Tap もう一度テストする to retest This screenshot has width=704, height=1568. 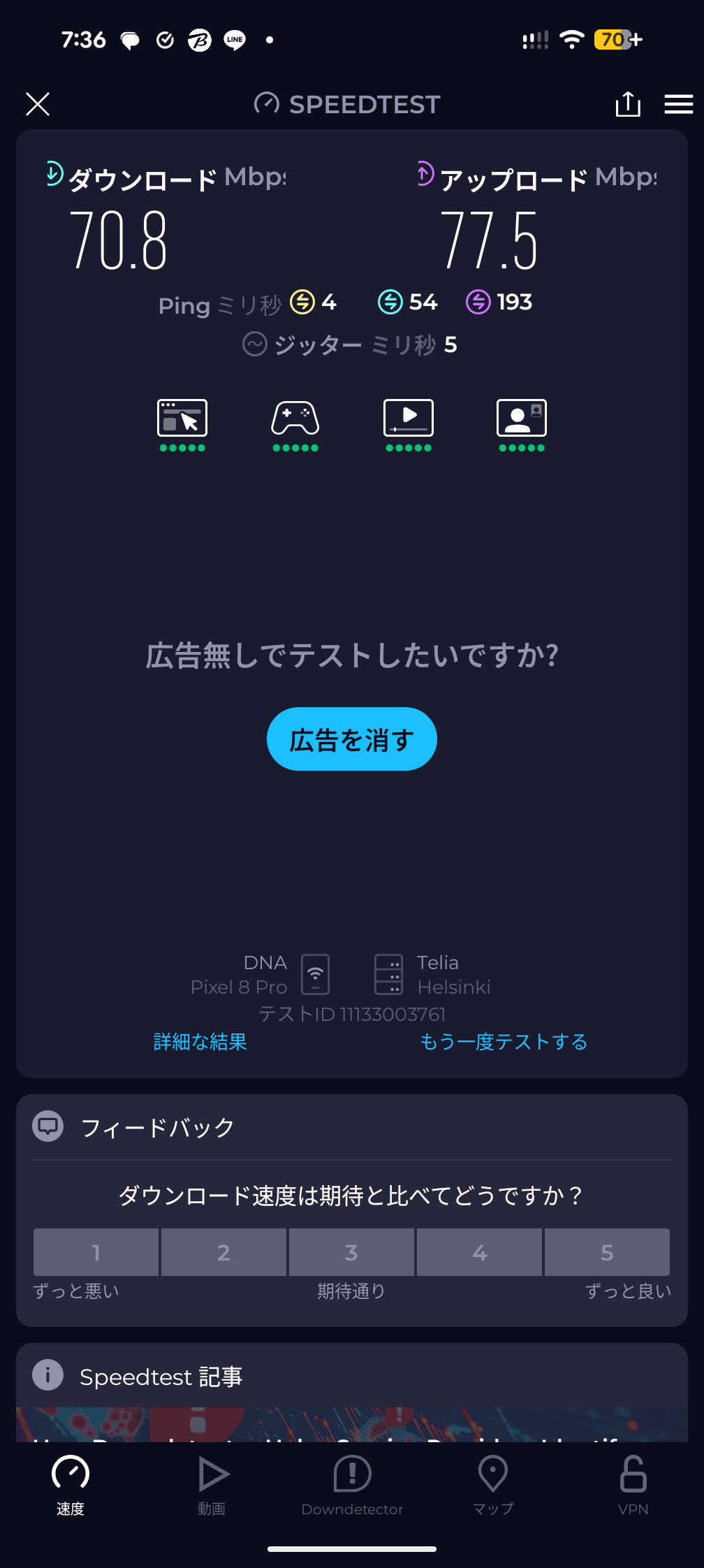coord(503,1042)
